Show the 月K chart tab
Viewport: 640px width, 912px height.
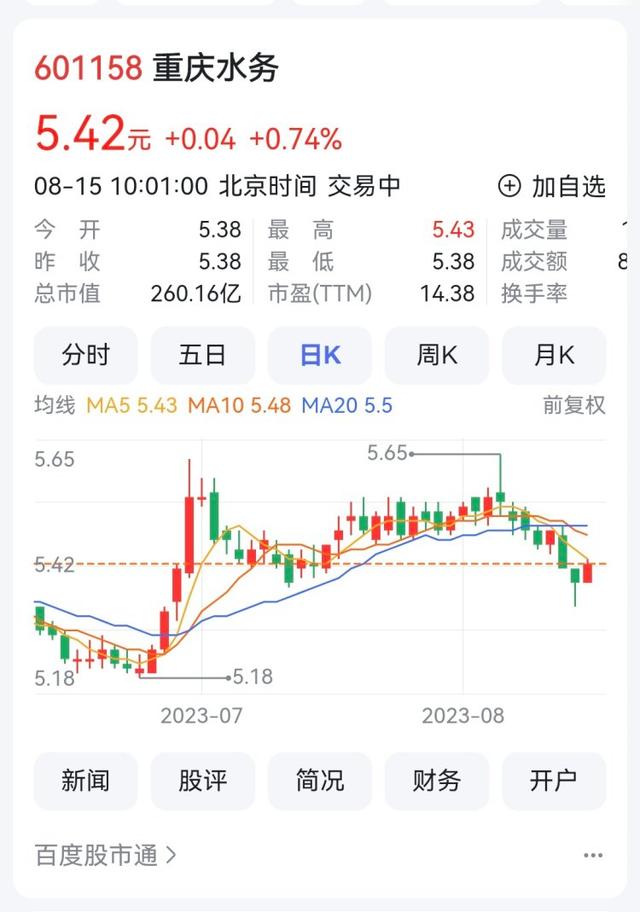click(x=554, y=355)
